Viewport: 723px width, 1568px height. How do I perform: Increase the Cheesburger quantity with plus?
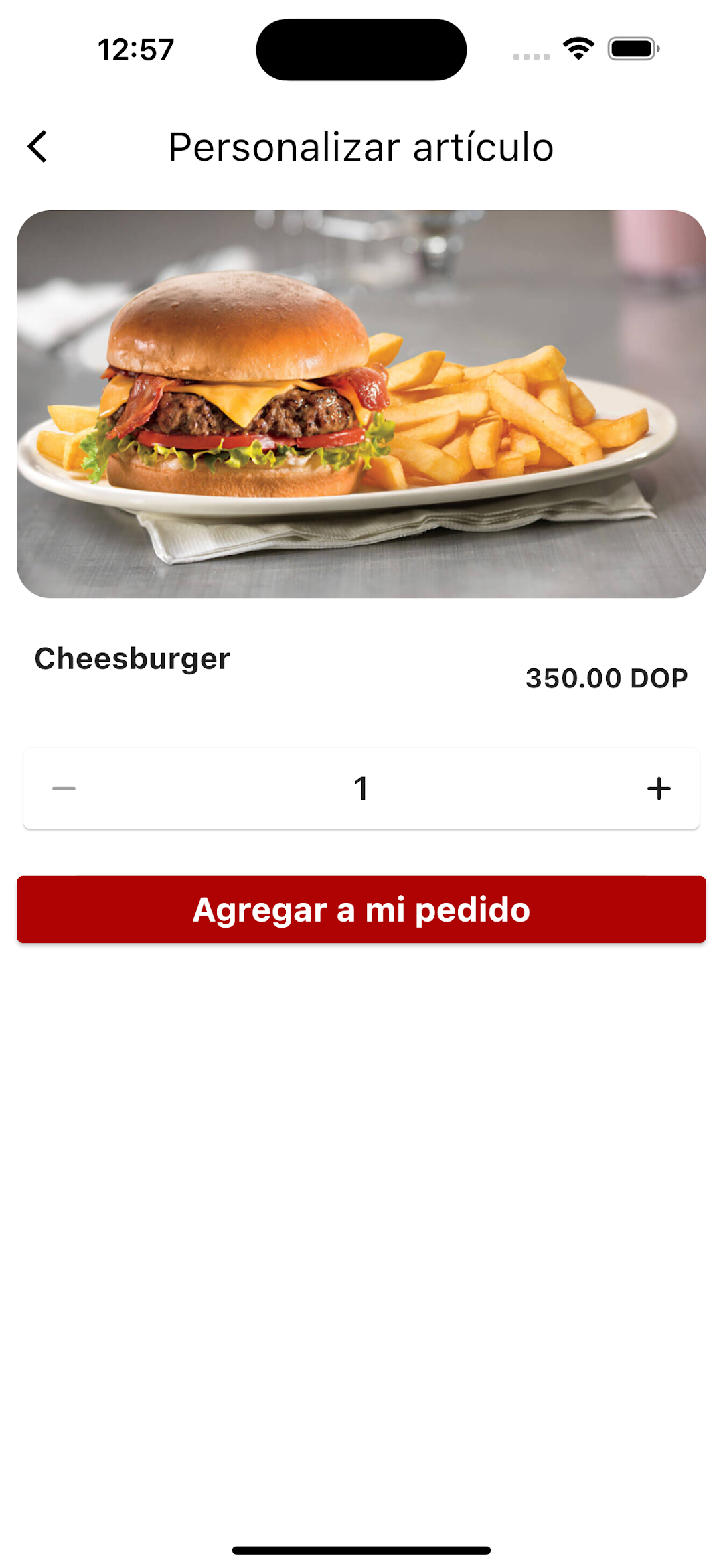(659, 788)
